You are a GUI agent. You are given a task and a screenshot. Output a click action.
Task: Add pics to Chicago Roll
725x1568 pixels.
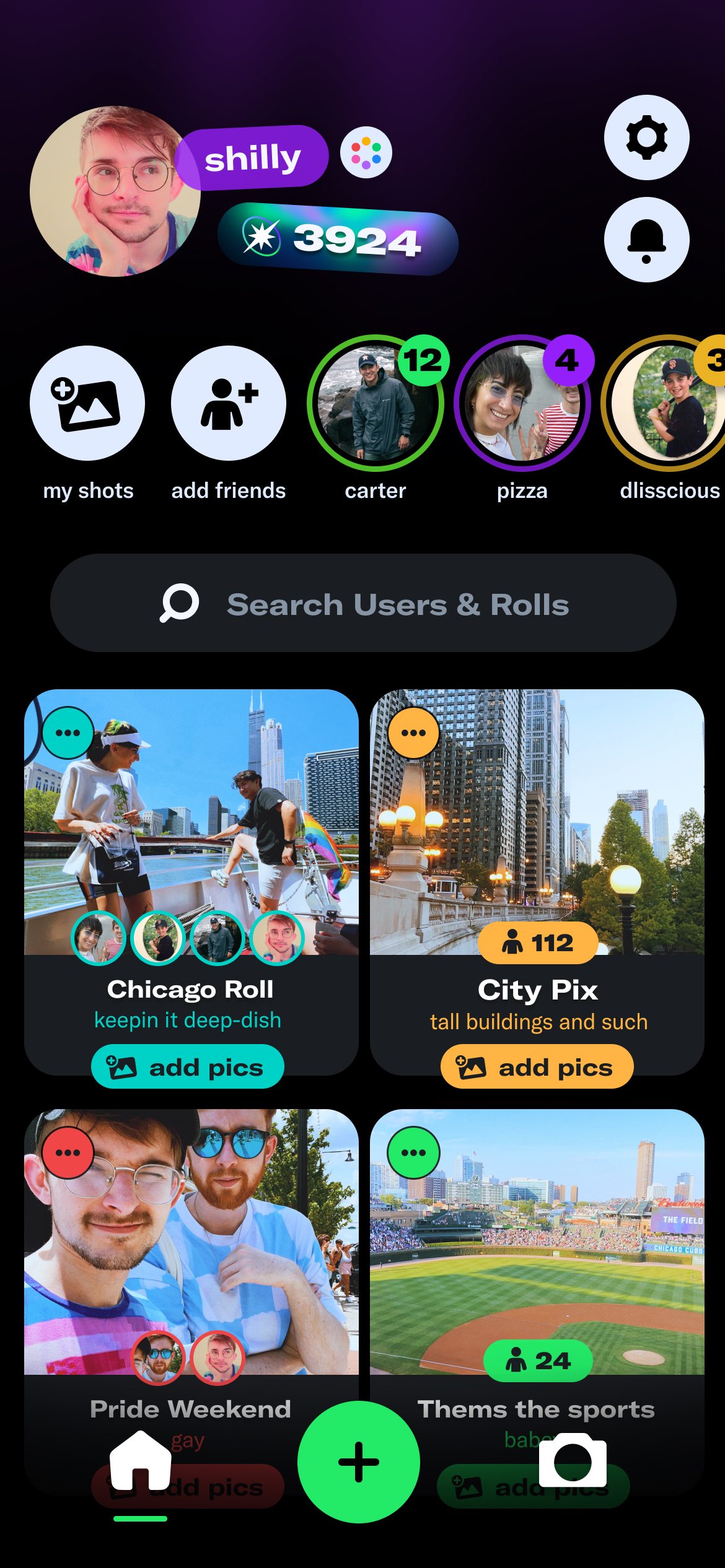tap(188, 1067)
